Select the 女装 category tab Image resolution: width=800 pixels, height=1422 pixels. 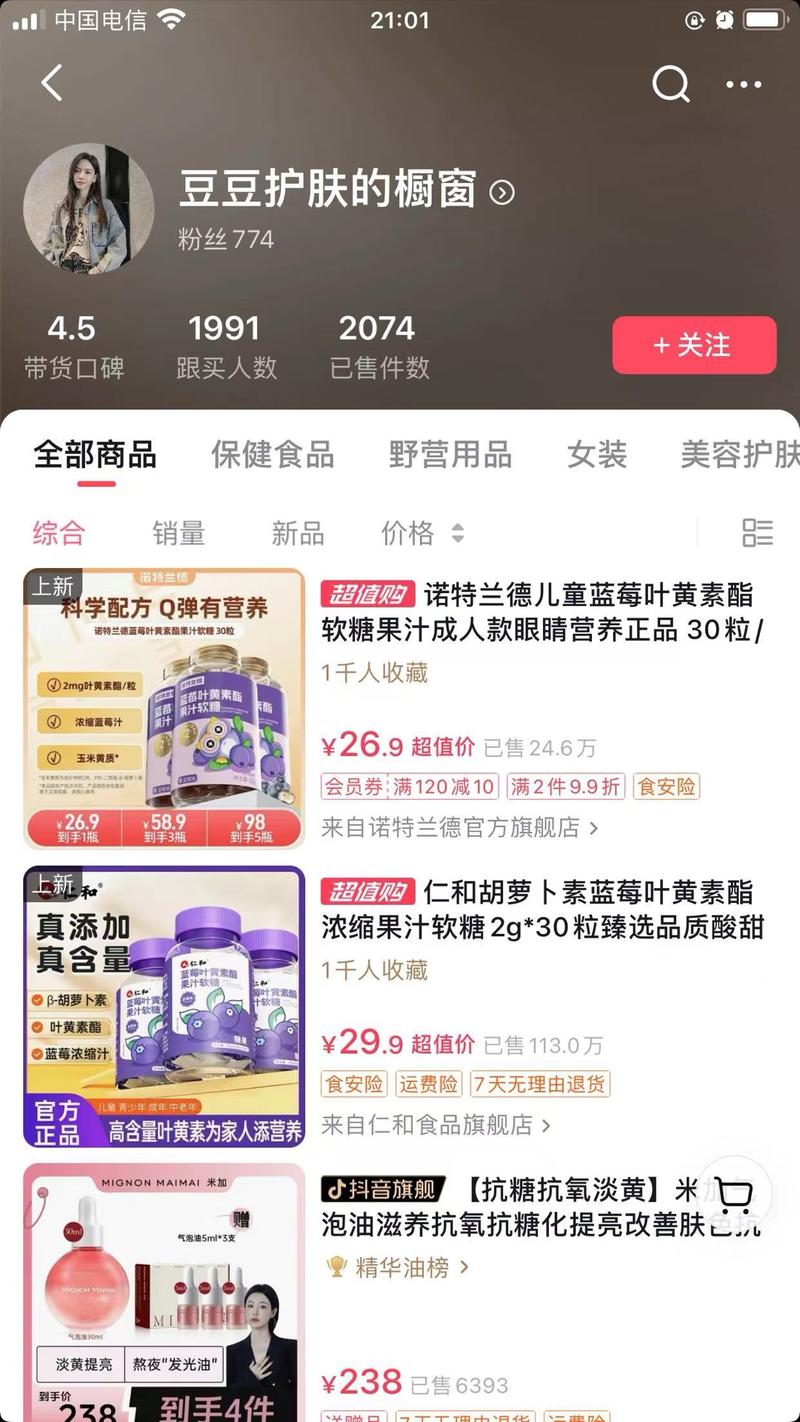[597, 455]
